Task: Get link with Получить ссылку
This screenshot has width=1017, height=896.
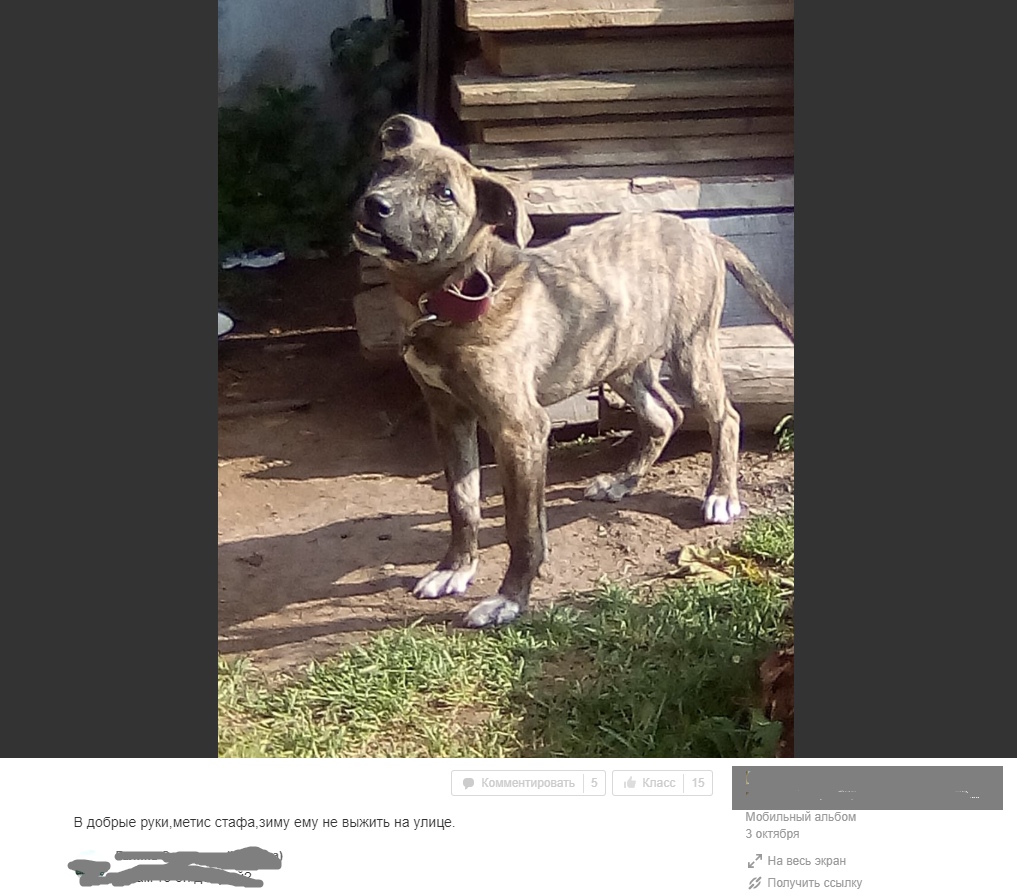Action: (x=813, y=883)
